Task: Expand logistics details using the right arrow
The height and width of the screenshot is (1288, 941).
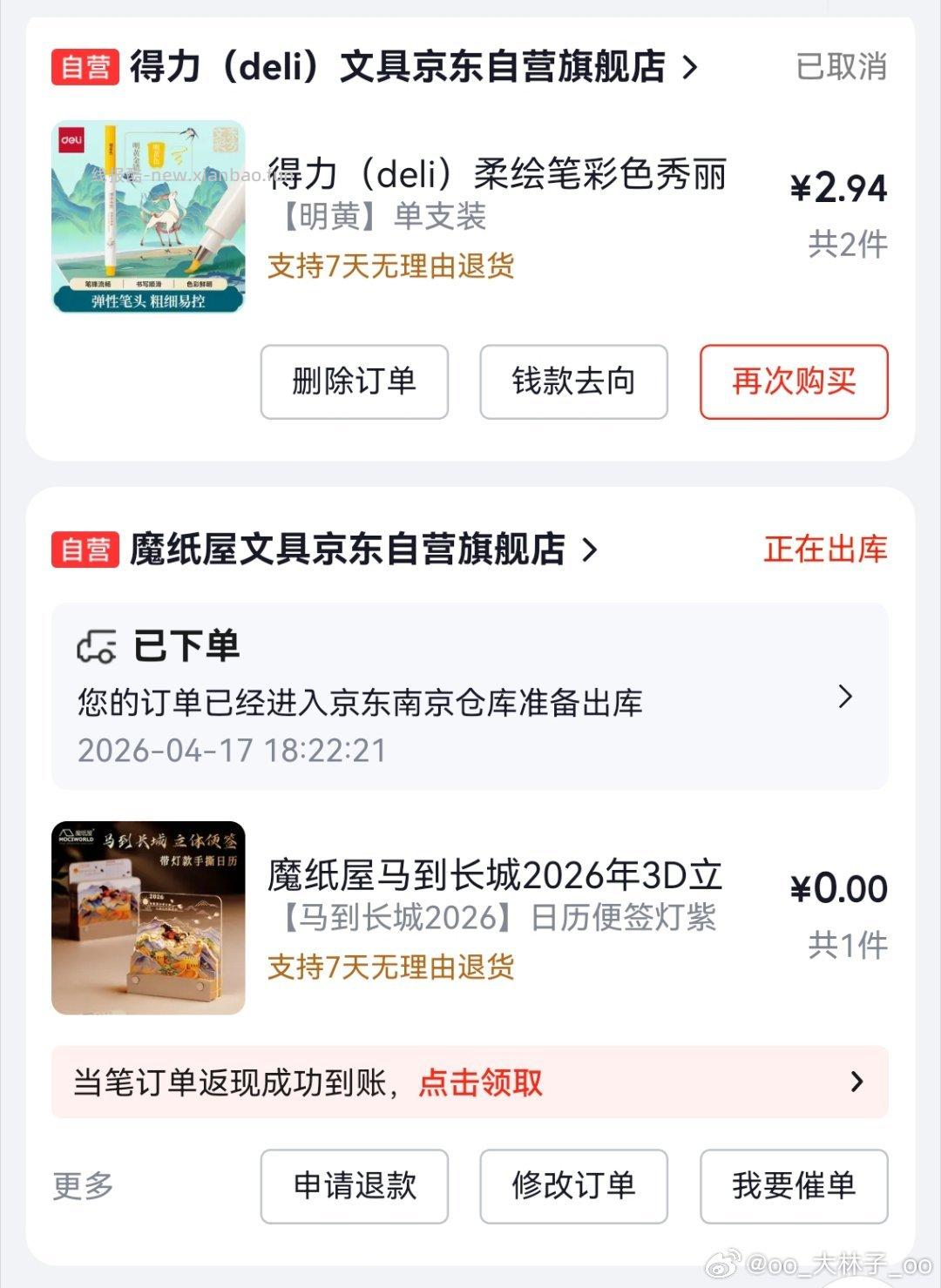Action: click(x=843, y=697)
